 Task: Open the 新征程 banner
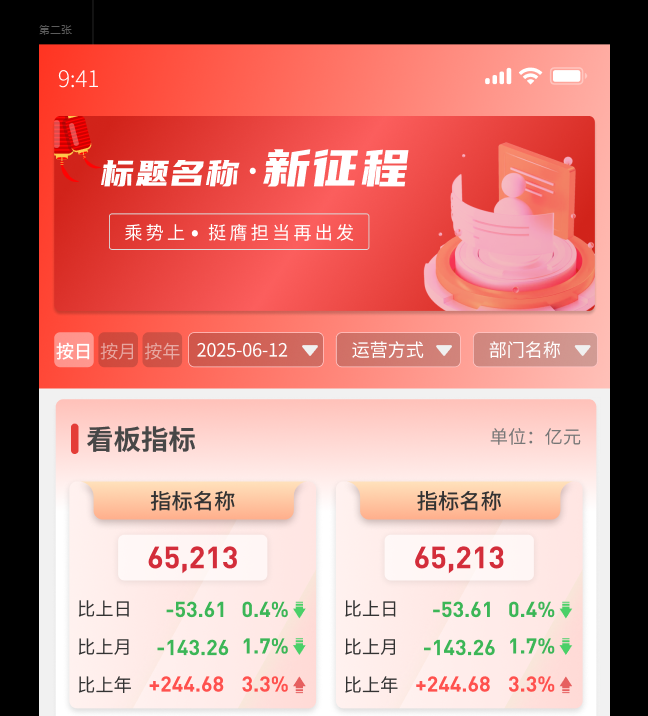[324, 214]
